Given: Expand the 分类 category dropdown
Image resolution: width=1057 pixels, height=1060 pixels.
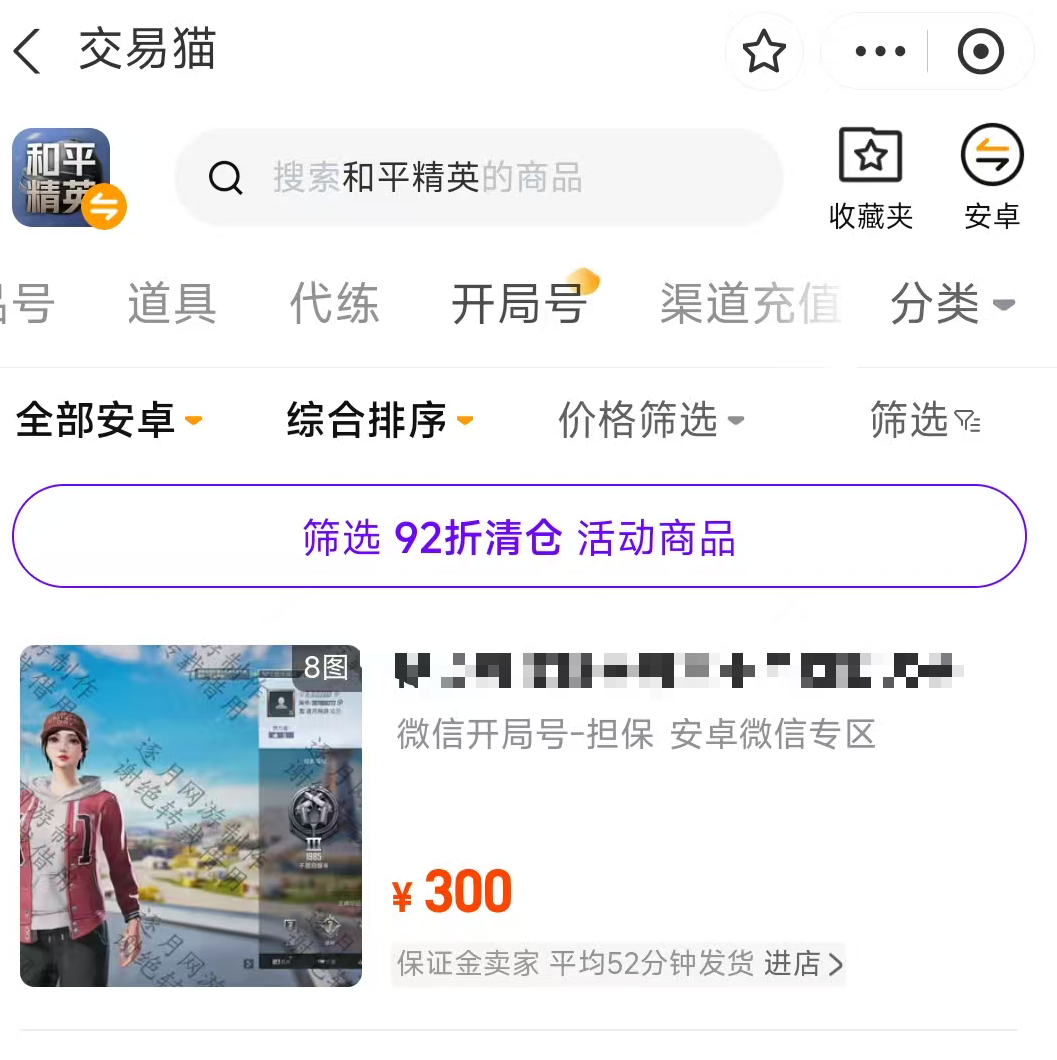Looking at the screenshot, I should tap(951, 303).
